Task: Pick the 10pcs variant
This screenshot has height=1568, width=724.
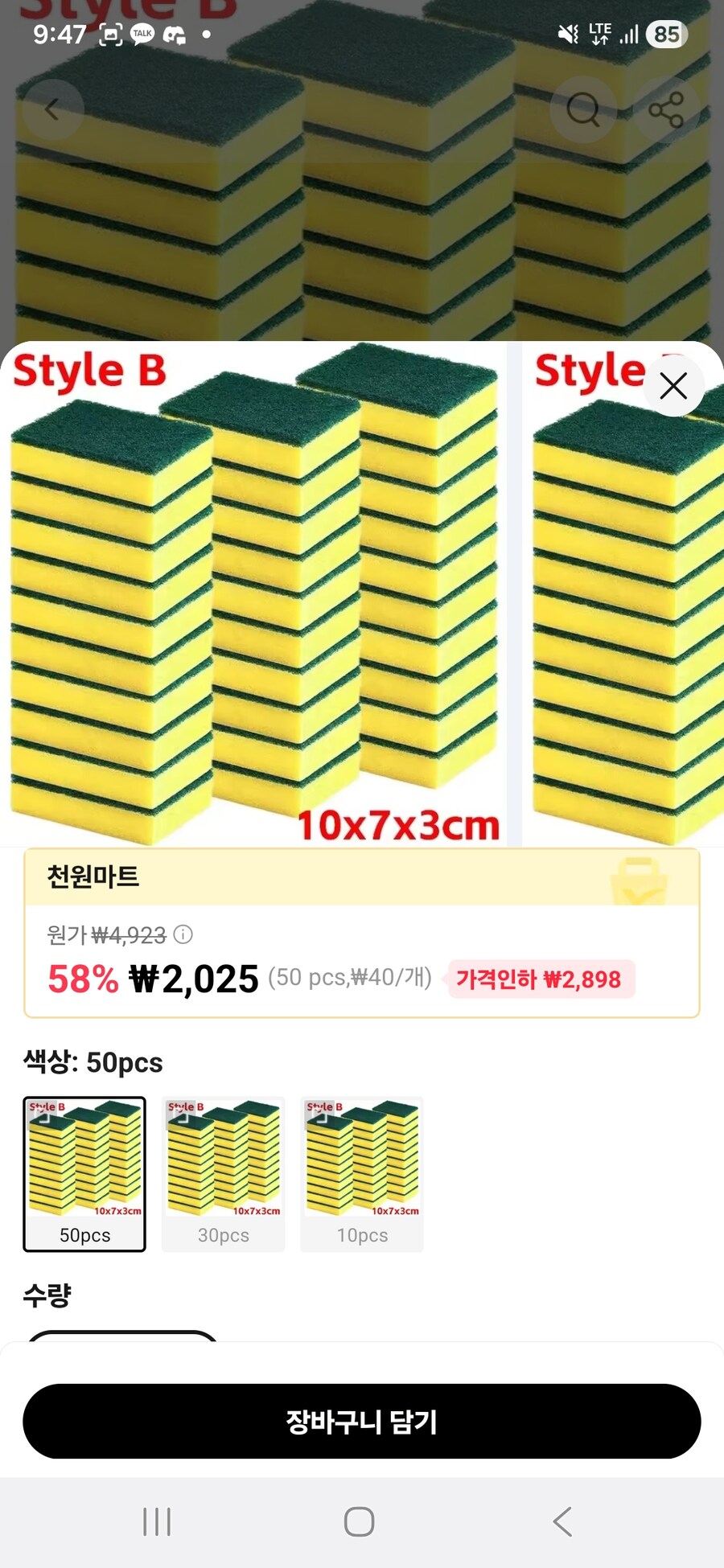Action: click(362, 1174)
